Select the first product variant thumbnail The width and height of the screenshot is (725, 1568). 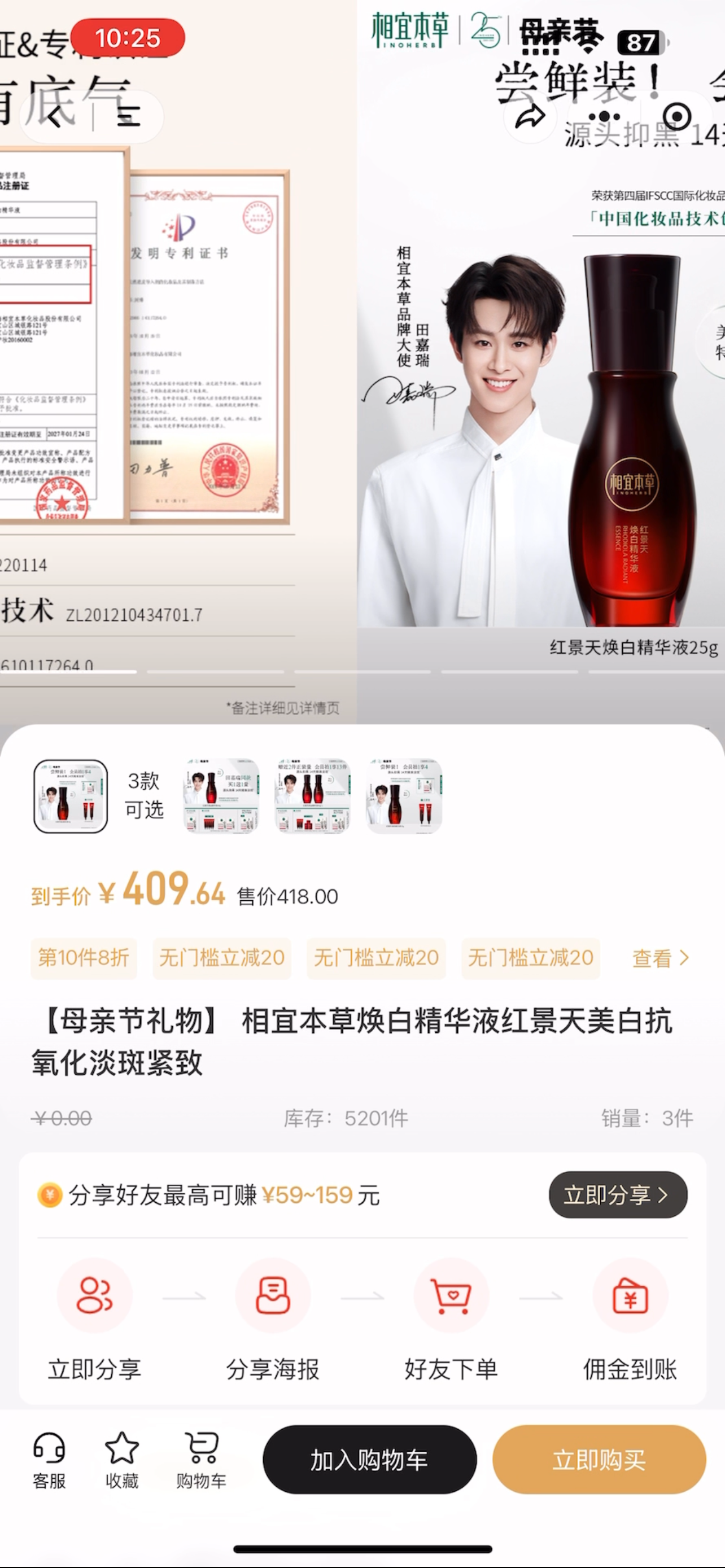pyautogui.click(x=221, y=796)
